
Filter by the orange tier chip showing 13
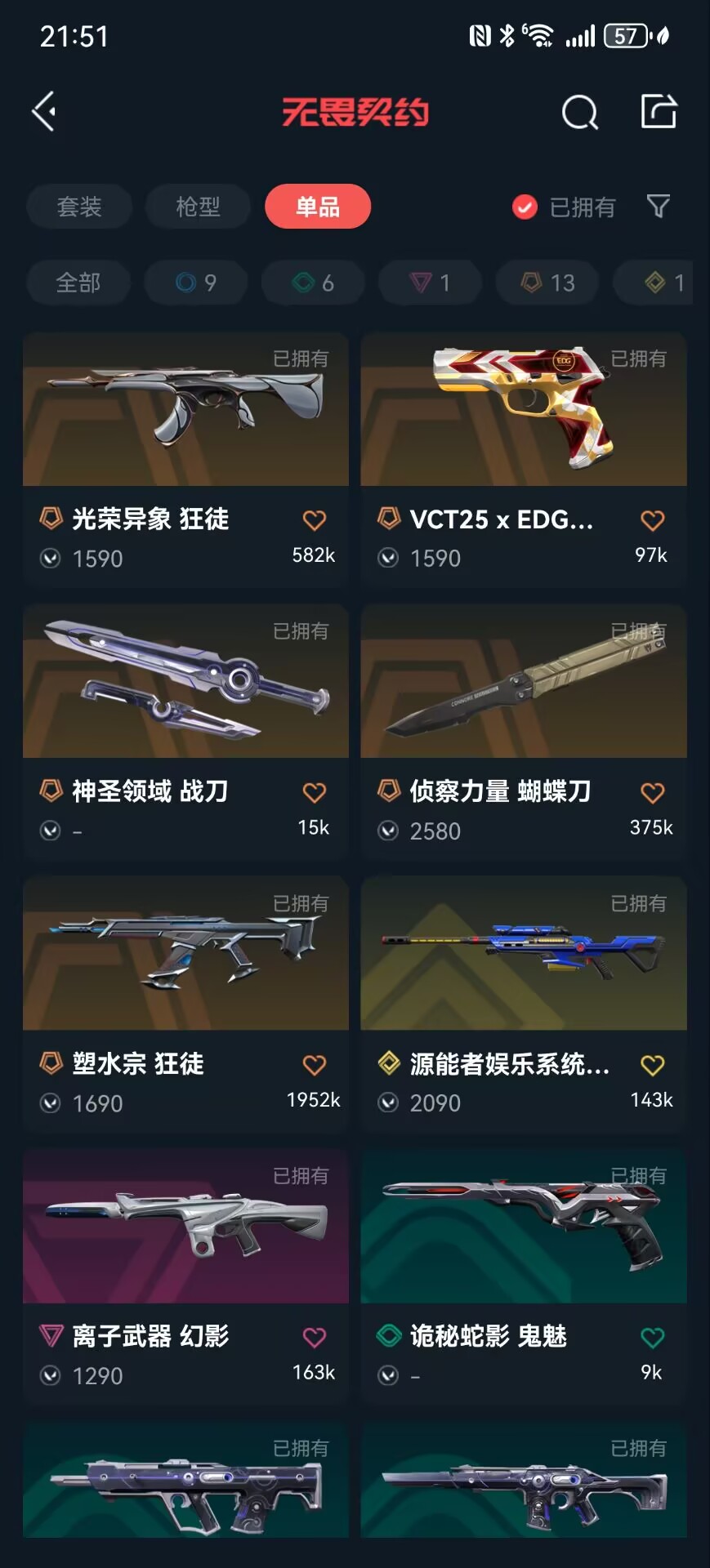tap(548, 283)
